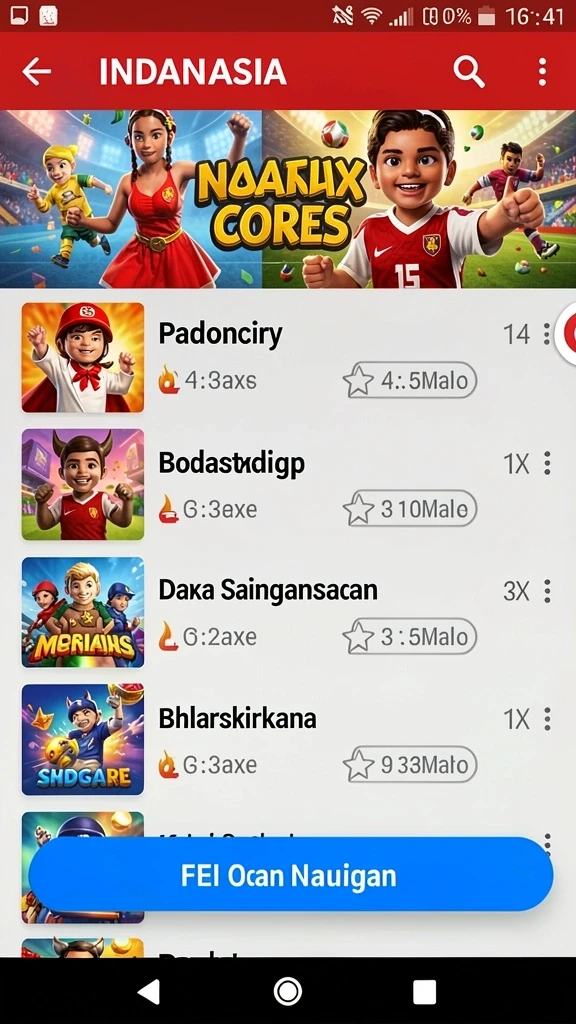
Task: Tap the 9 33Malo rating chip
Action: point(409,764)
